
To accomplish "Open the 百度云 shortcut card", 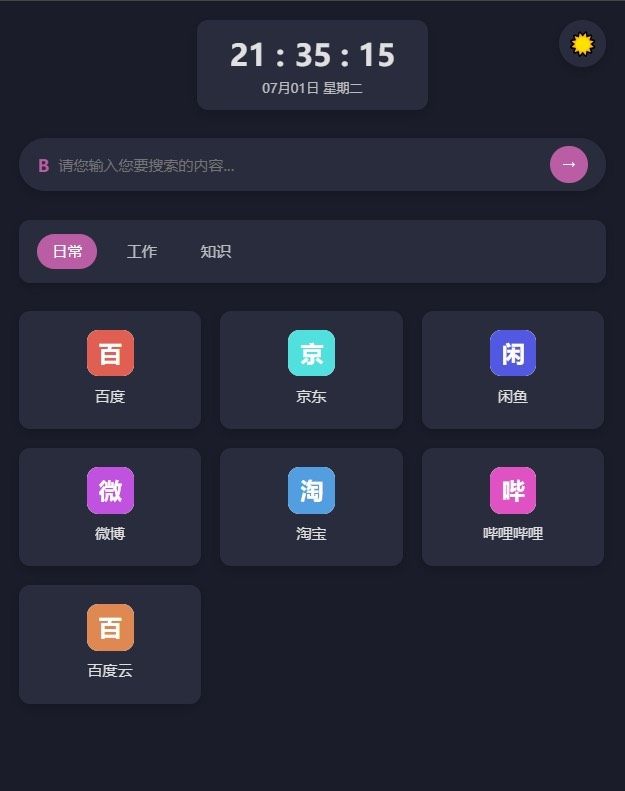I will click(x=110, y=643).
